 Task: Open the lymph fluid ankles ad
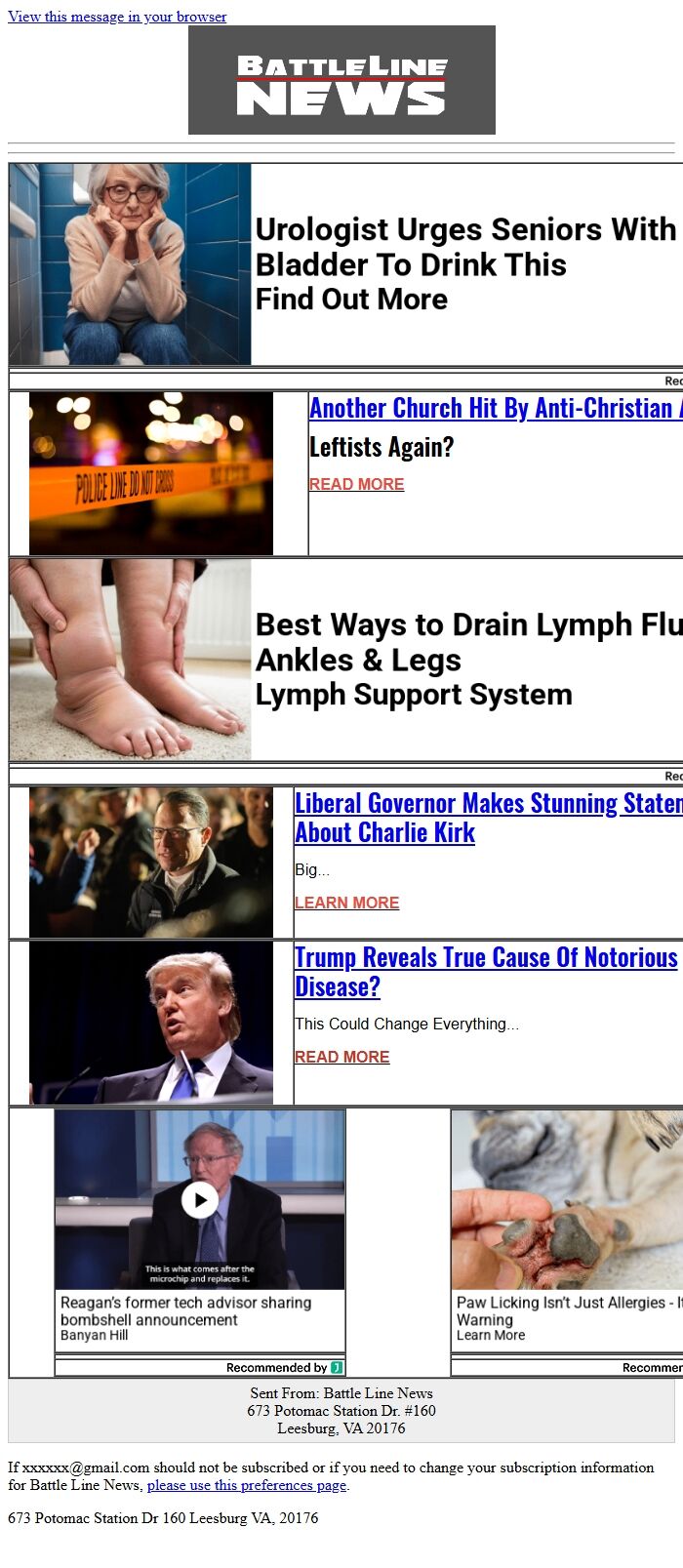pyautogui.click(x=346, y=660)
